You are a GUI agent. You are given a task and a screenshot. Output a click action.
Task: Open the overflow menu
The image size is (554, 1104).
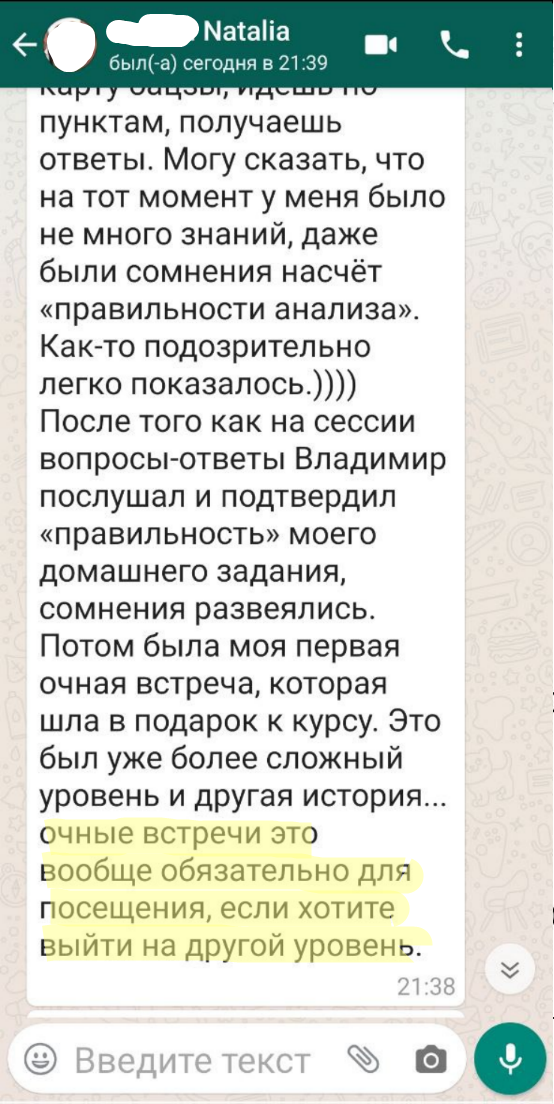tap(519, 46)
